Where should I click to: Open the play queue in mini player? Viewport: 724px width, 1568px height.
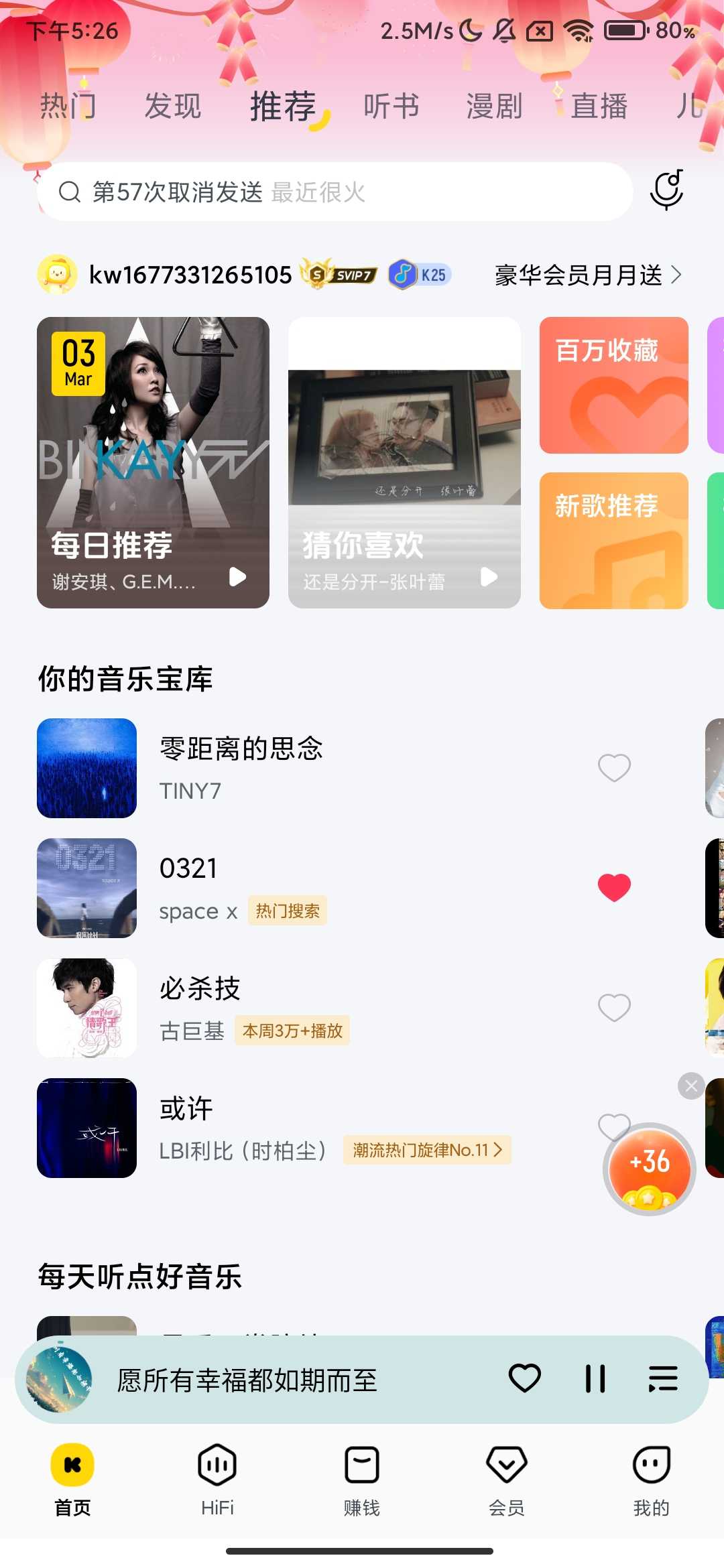click(x=662, y=1380)
